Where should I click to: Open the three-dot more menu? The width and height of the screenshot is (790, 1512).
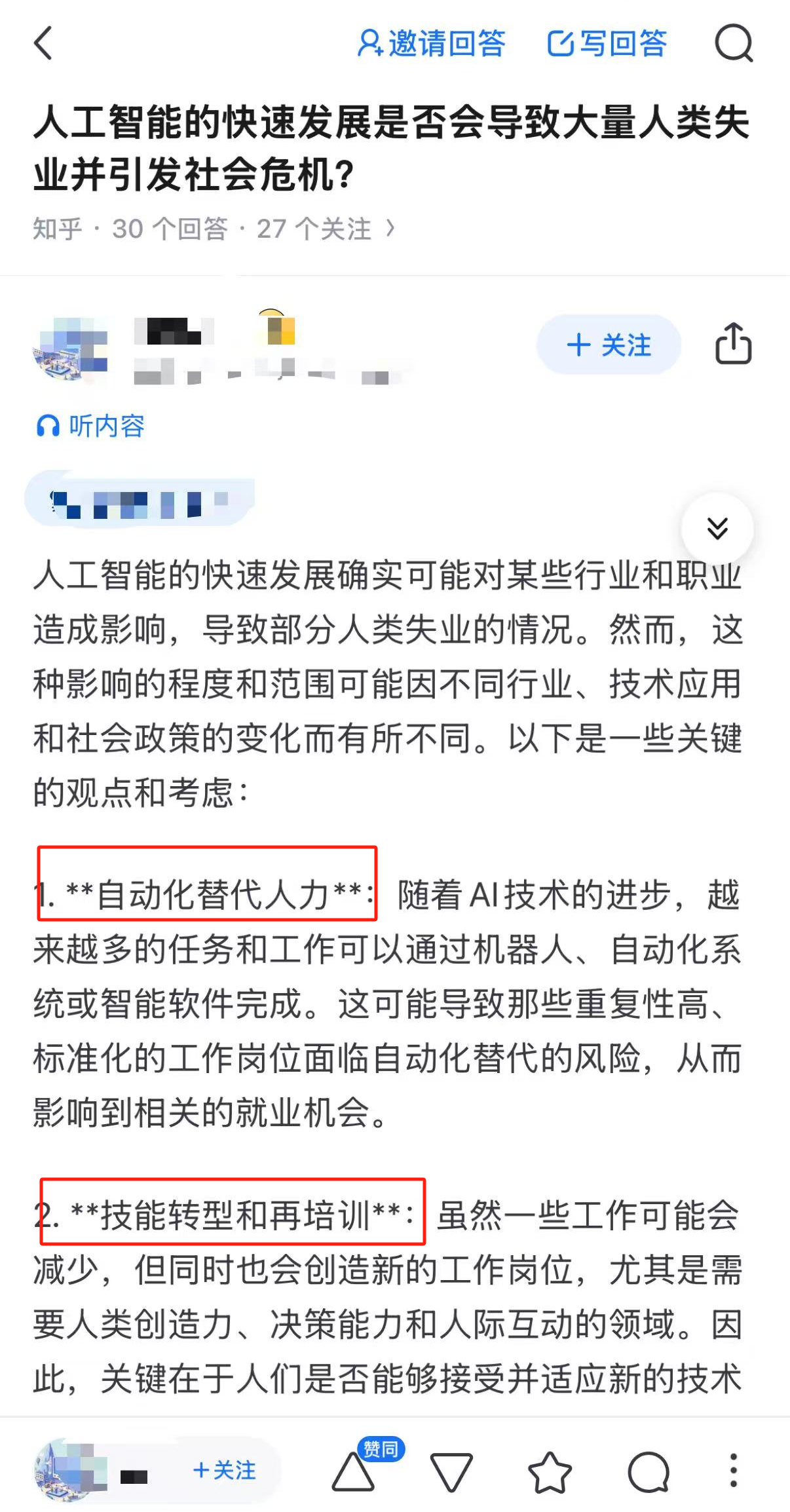coord(733,1470)
